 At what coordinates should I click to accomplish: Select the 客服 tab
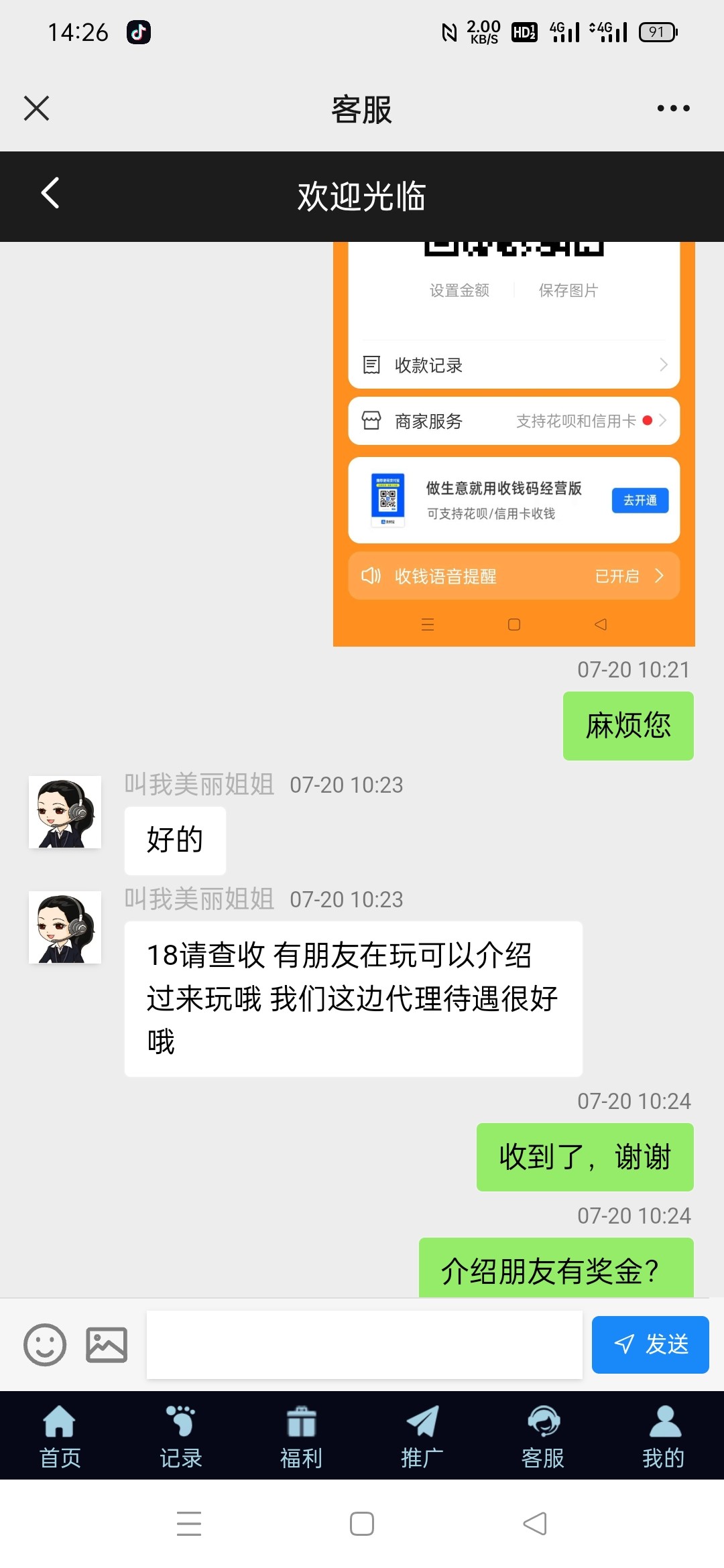pos(542,1436)
